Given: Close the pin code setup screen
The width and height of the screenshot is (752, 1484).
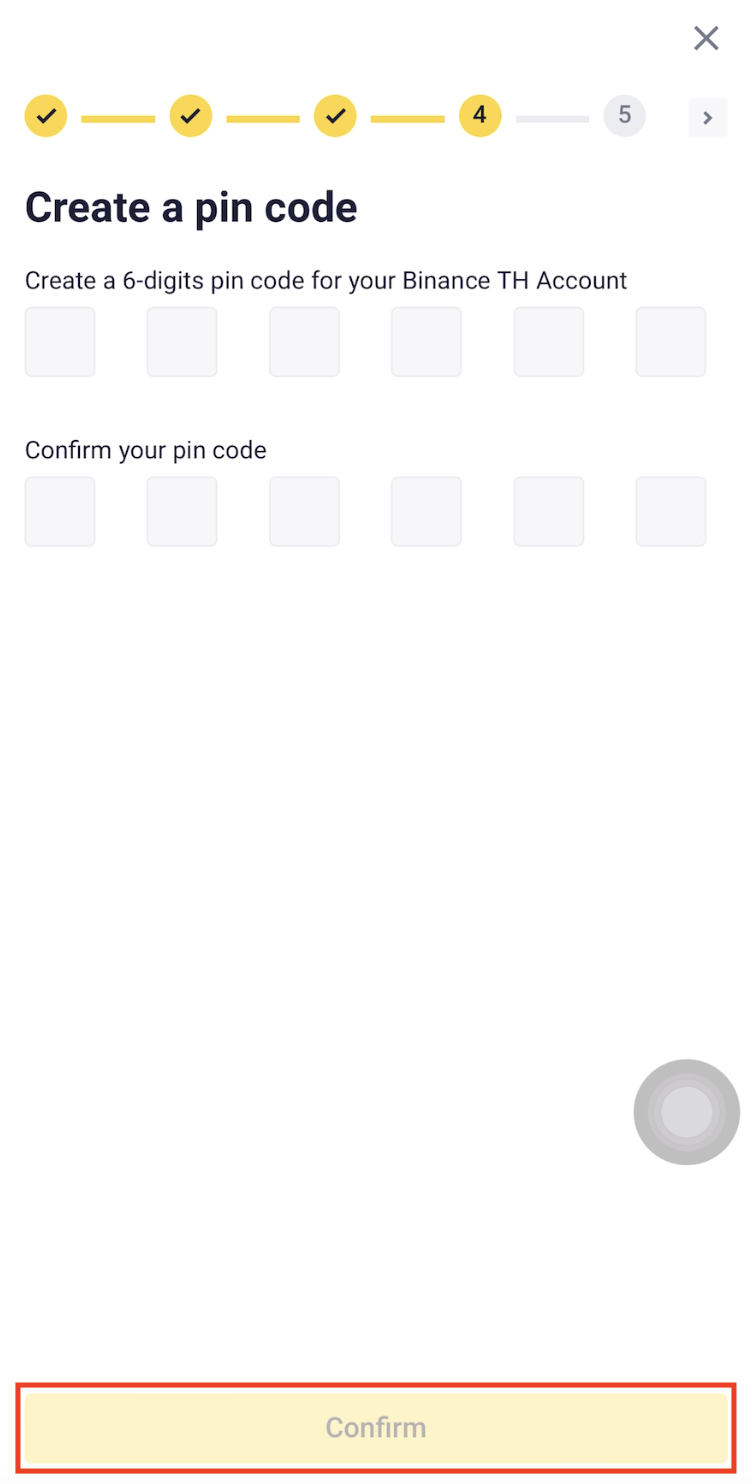Looking at the screenshot, I should (706, 39).
